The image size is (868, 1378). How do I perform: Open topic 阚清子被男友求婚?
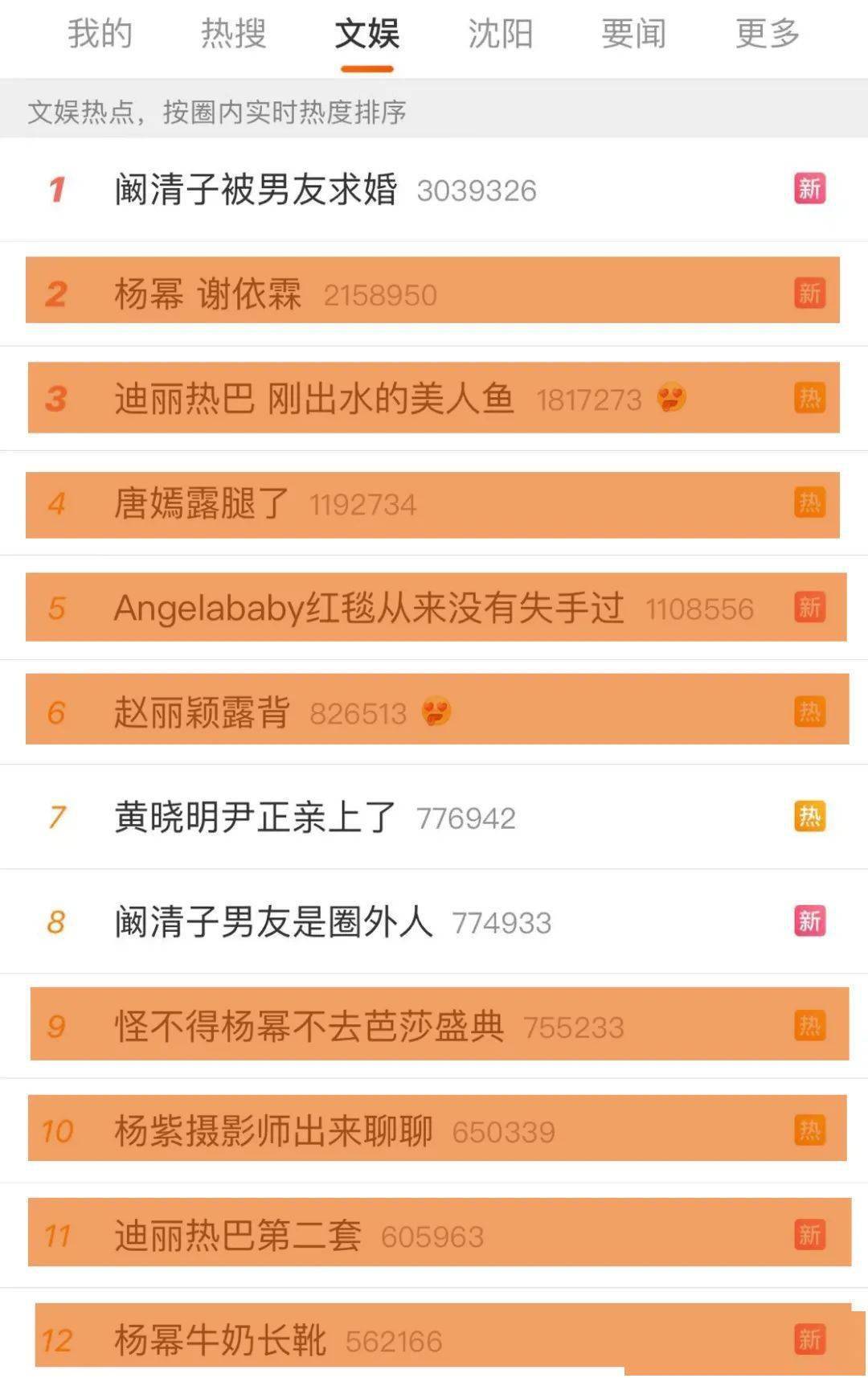click(256, 190)
